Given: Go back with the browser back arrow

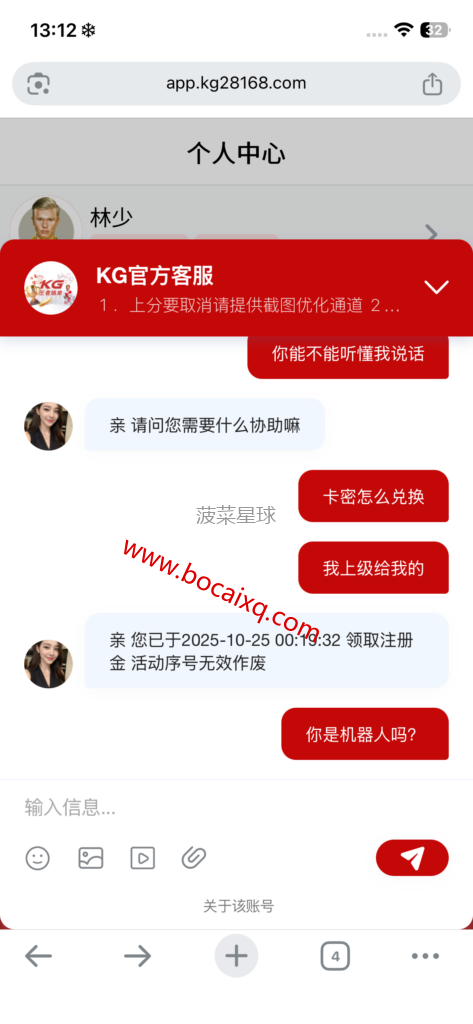Looking at the screenshot, I should point(39,957).
